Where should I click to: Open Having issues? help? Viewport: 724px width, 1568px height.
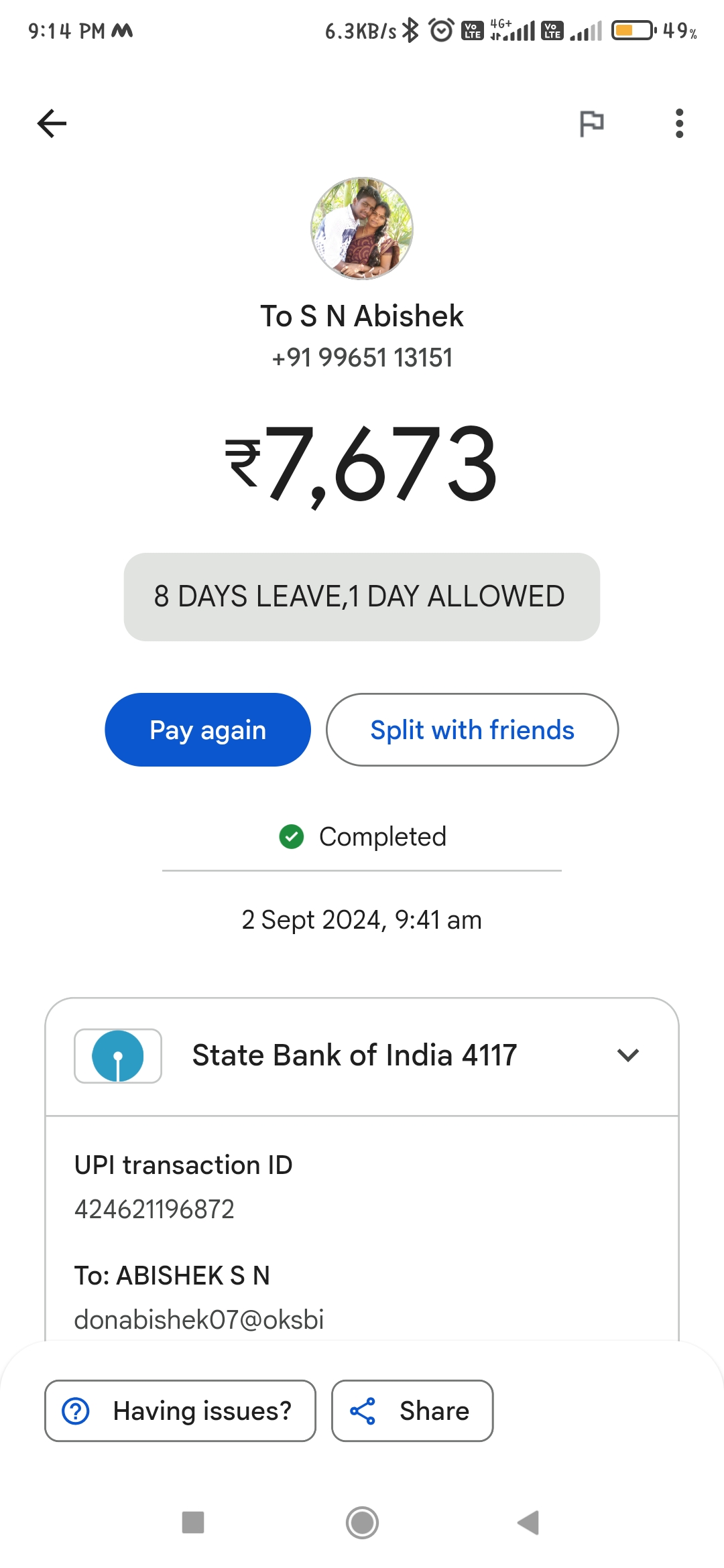(180, 1411)
